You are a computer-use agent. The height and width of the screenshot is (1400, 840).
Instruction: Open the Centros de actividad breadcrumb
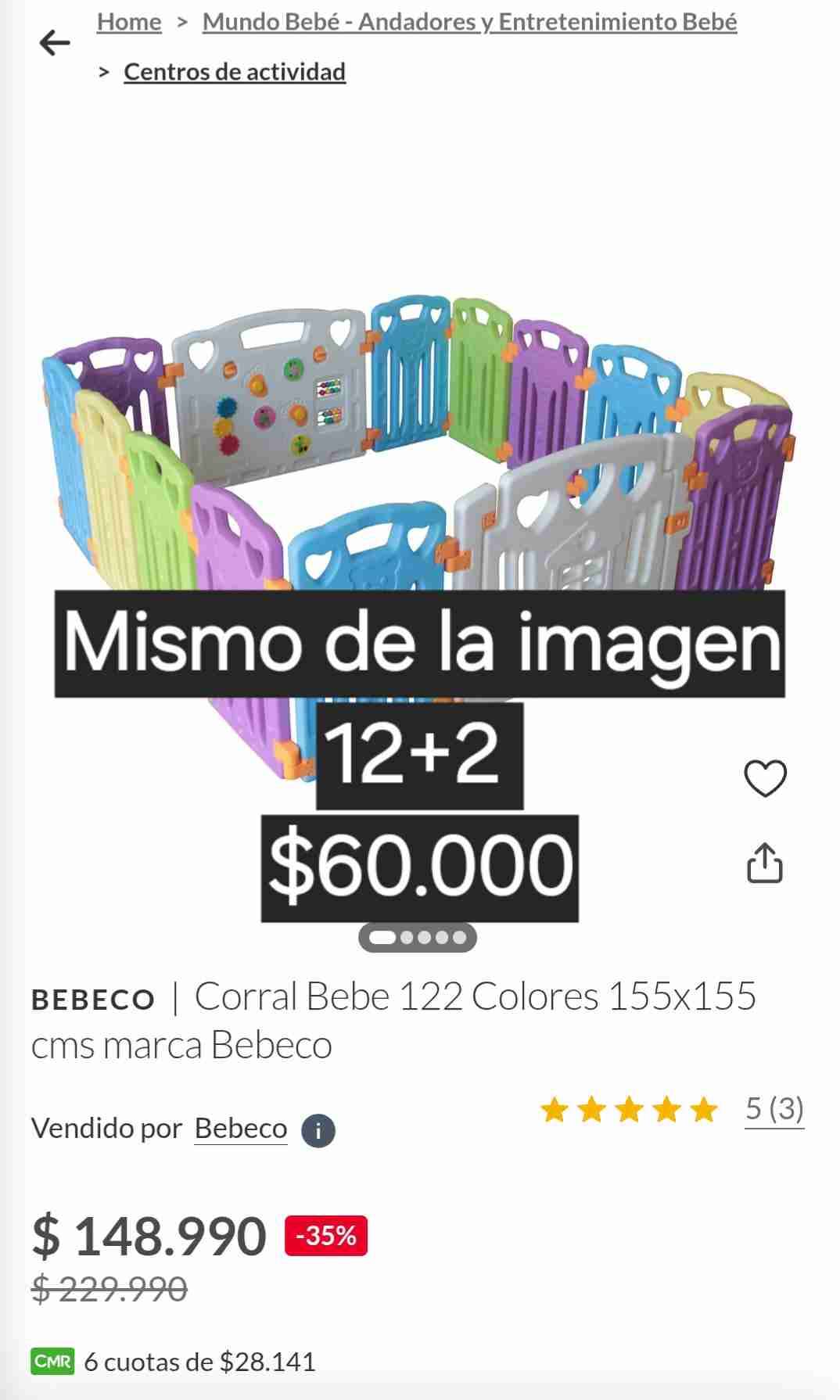click(235, 72)
